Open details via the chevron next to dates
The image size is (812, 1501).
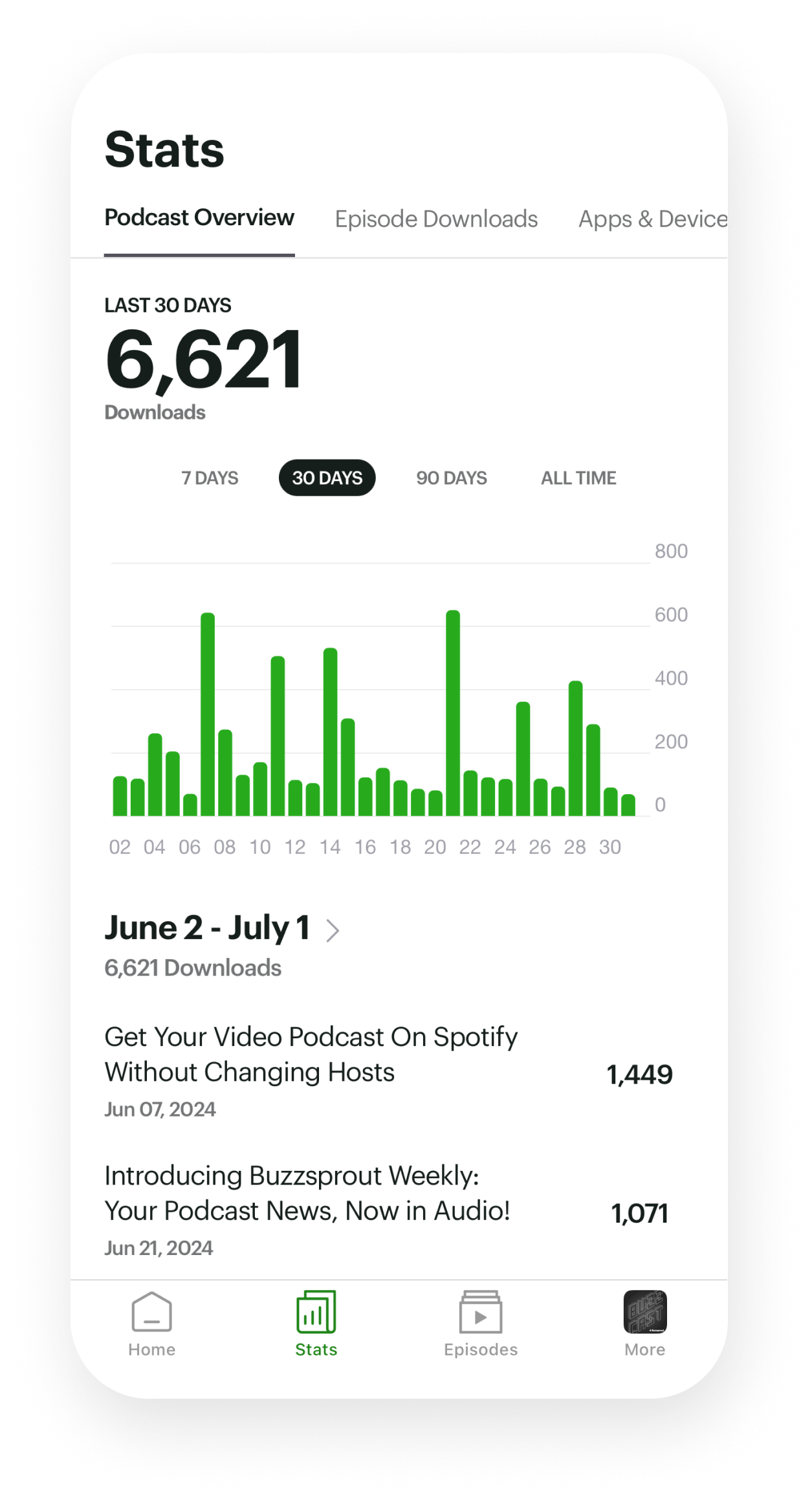(x=334, y=930)
